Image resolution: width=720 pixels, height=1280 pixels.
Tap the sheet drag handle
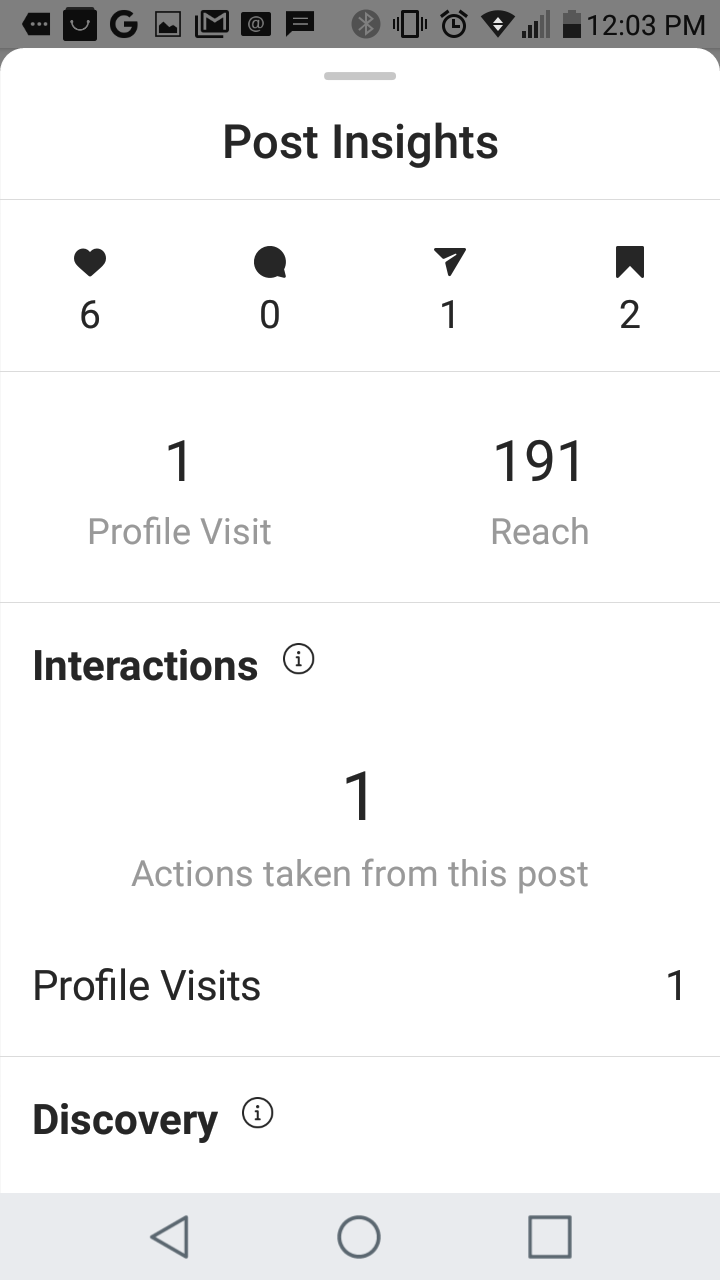(360, 76)
